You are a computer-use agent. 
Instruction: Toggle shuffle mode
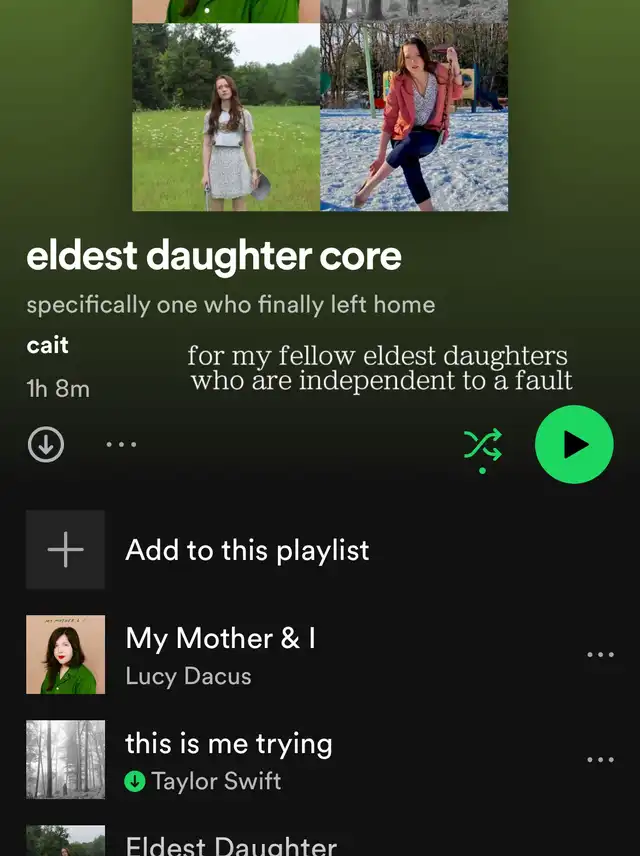click(482, 447)
